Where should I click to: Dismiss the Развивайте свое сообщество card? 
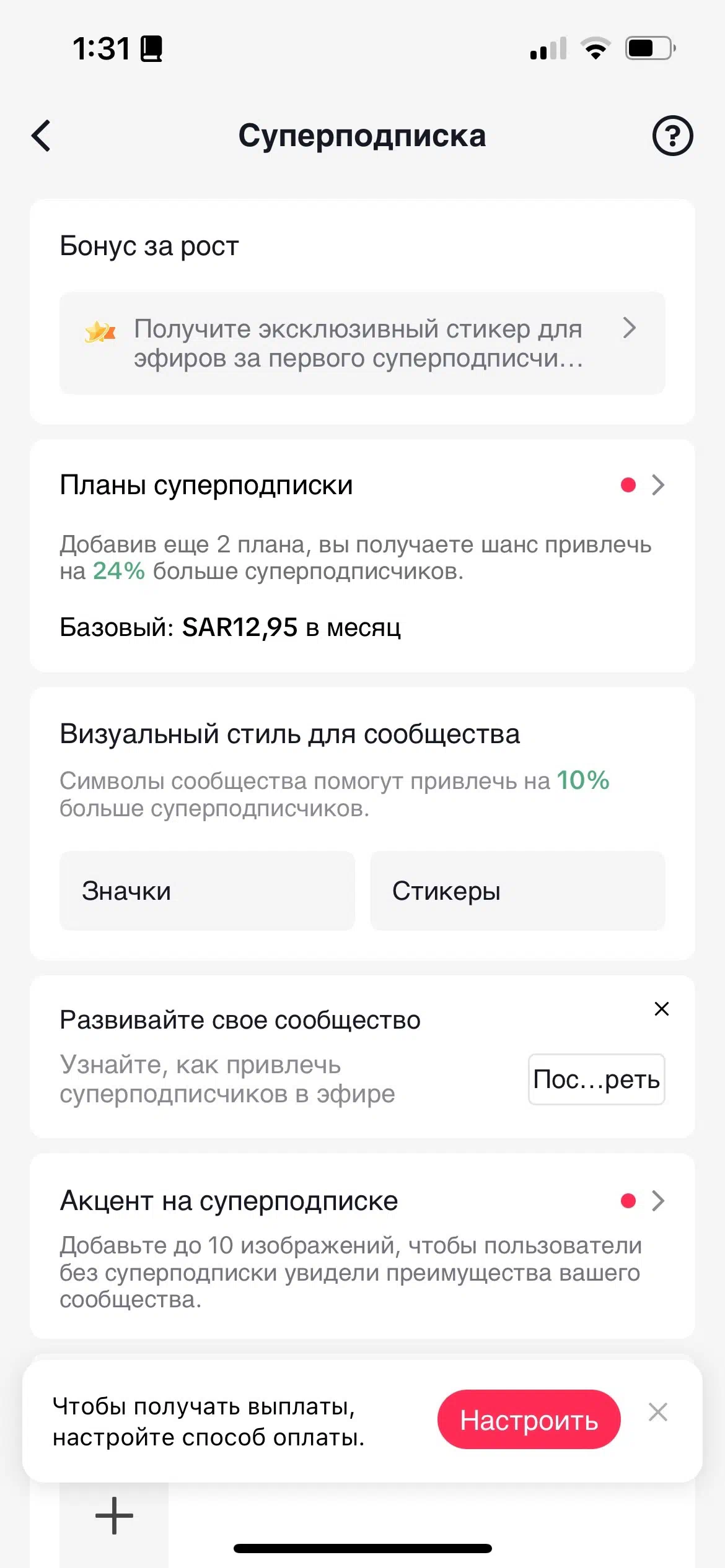coord(661,1009)
